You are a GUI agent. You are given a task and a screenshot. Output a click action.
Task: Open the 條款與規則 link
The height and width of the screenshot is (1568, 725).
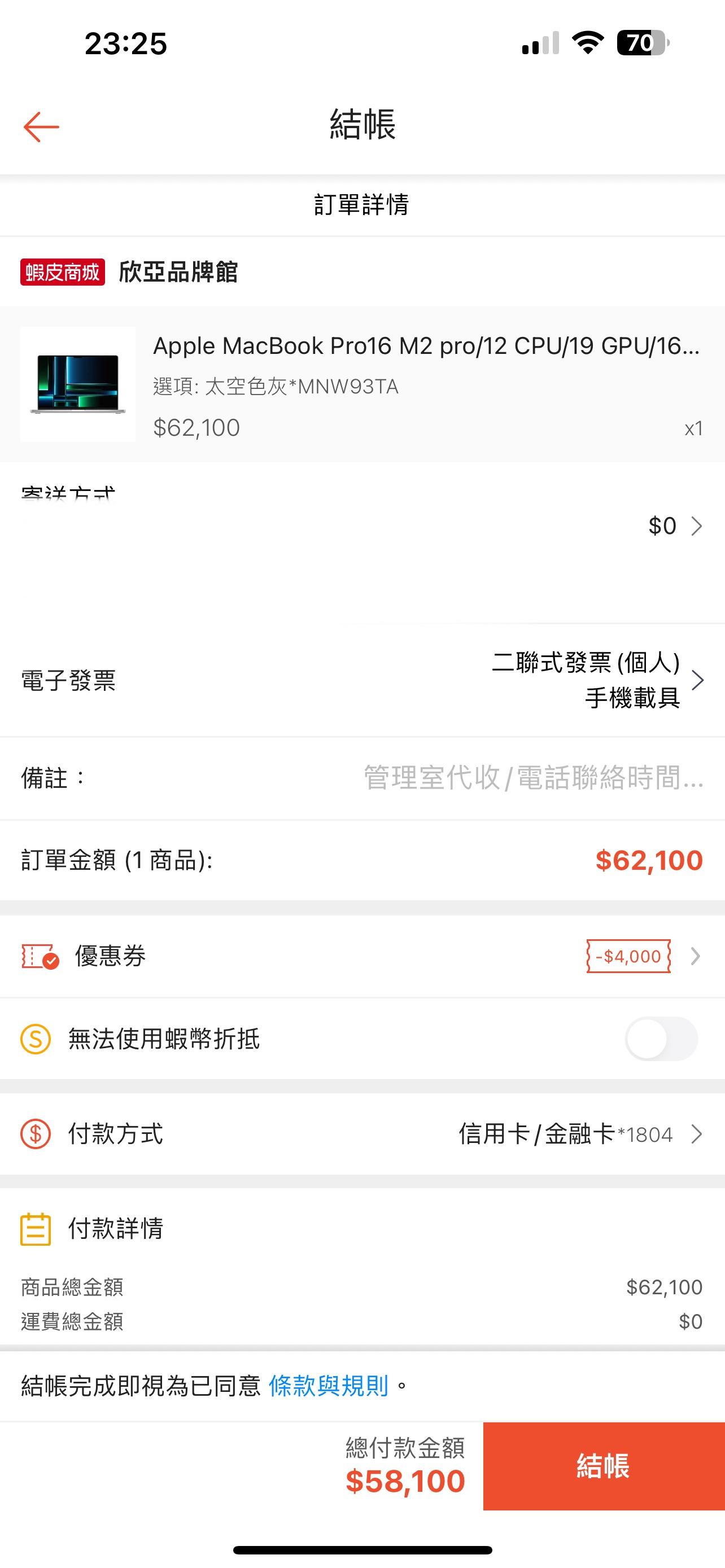tap(328, 1386)
